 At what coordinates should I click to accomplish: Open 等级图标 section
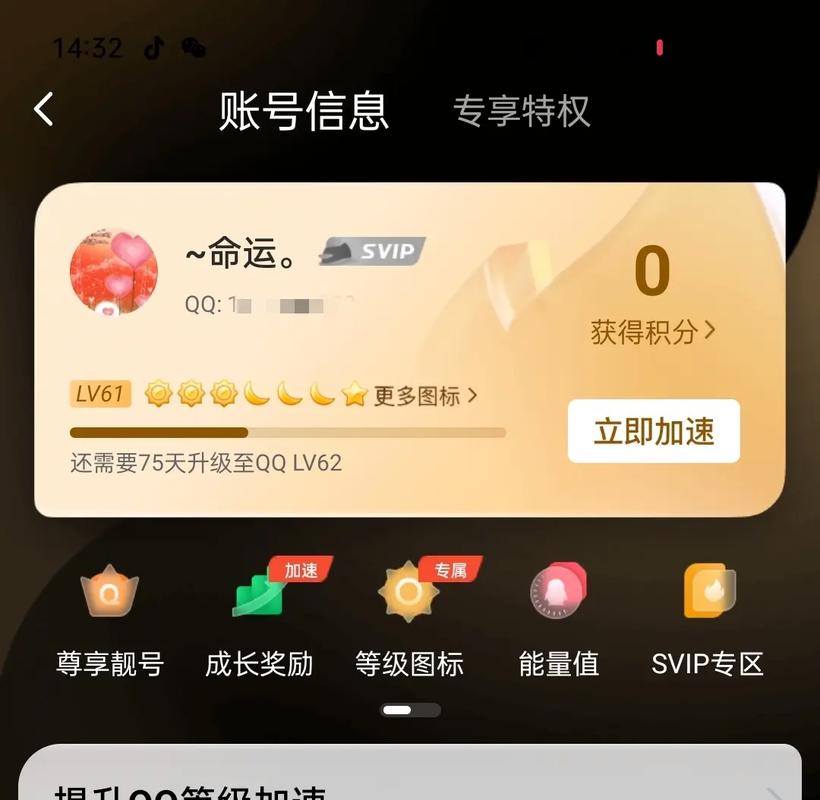coord(409,620)
